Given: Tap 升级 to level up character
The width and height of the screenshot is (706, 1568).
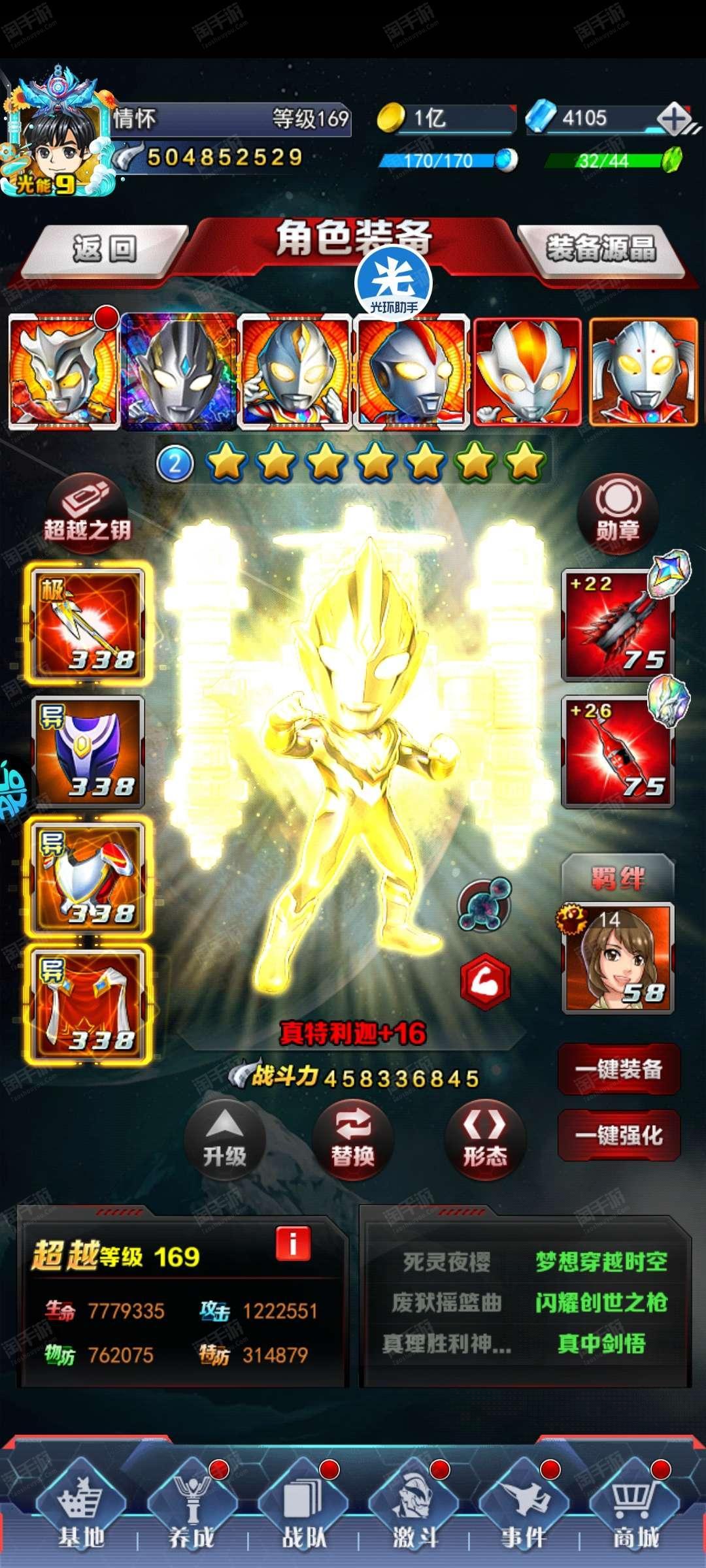Looking at the screenshot, I should pos(225,1140).
